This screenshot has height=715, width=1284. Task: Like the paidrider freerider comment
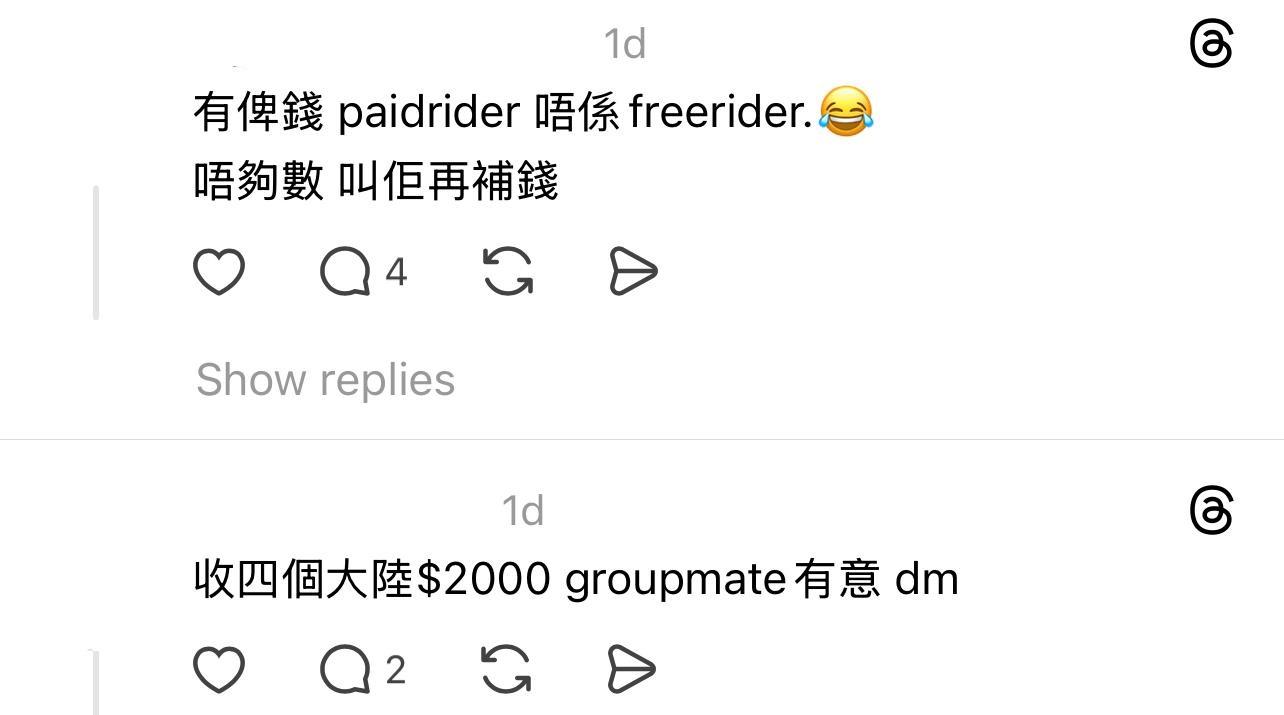coord(218,272)
